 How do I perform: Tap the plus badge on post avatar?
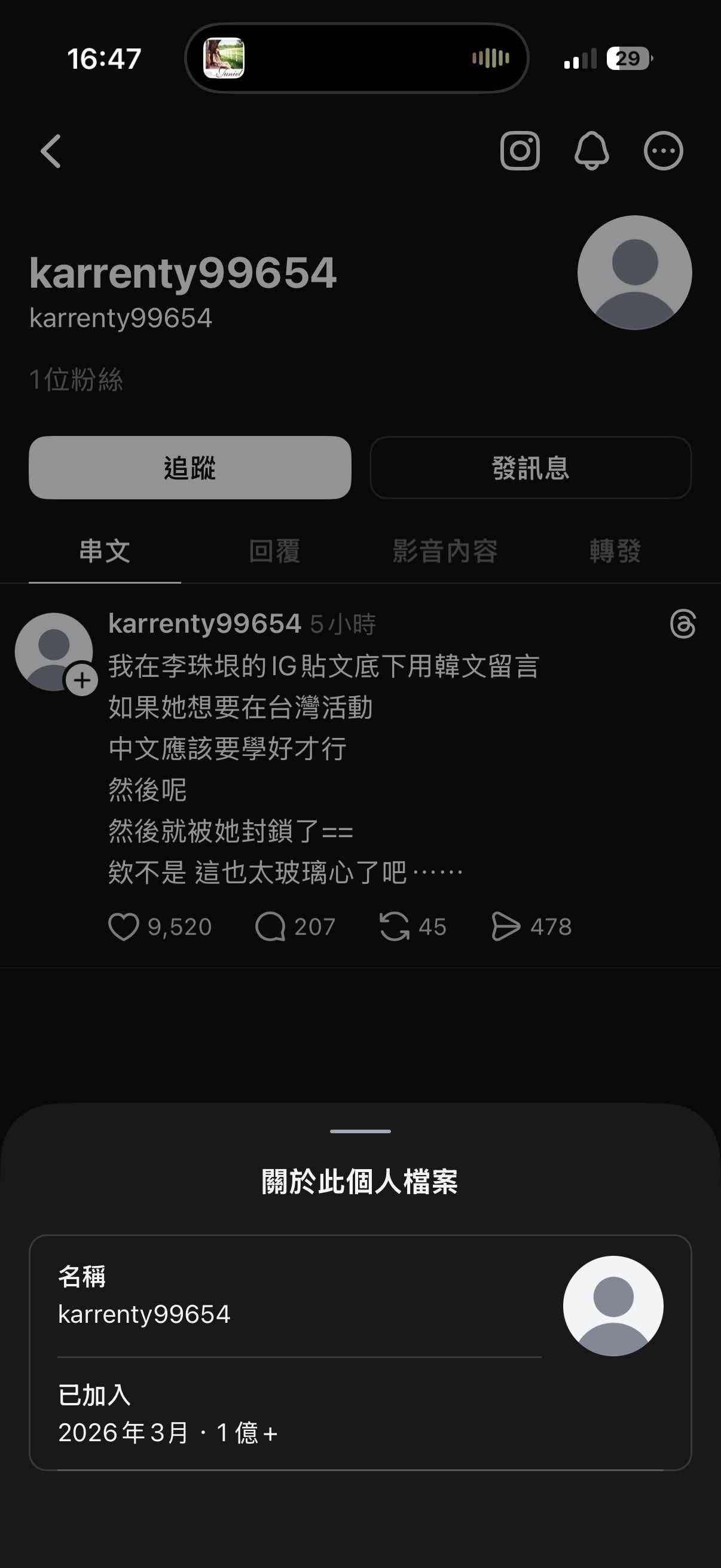pos(82,681)
